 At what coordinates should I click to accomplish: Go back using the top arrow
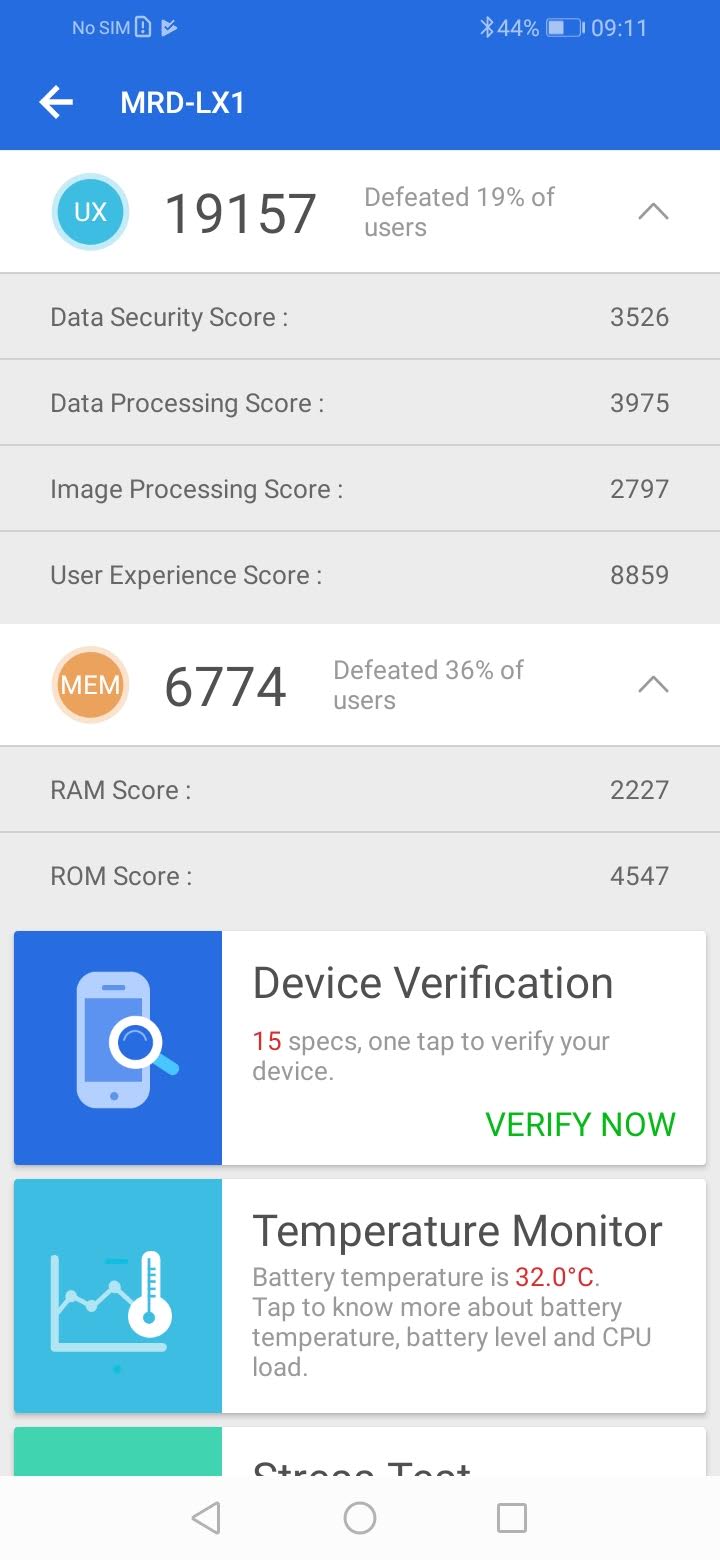point(56,102)
